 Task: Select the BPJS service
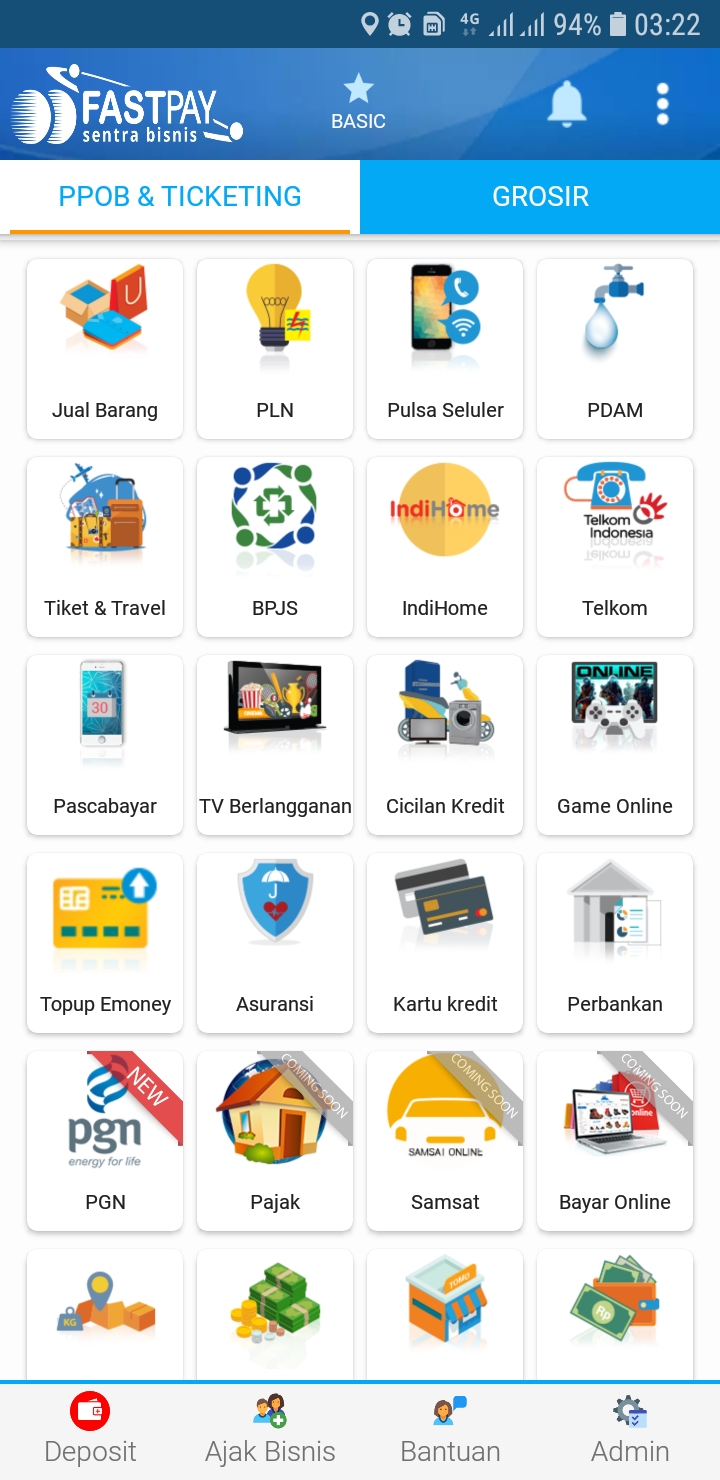[275, 546]
